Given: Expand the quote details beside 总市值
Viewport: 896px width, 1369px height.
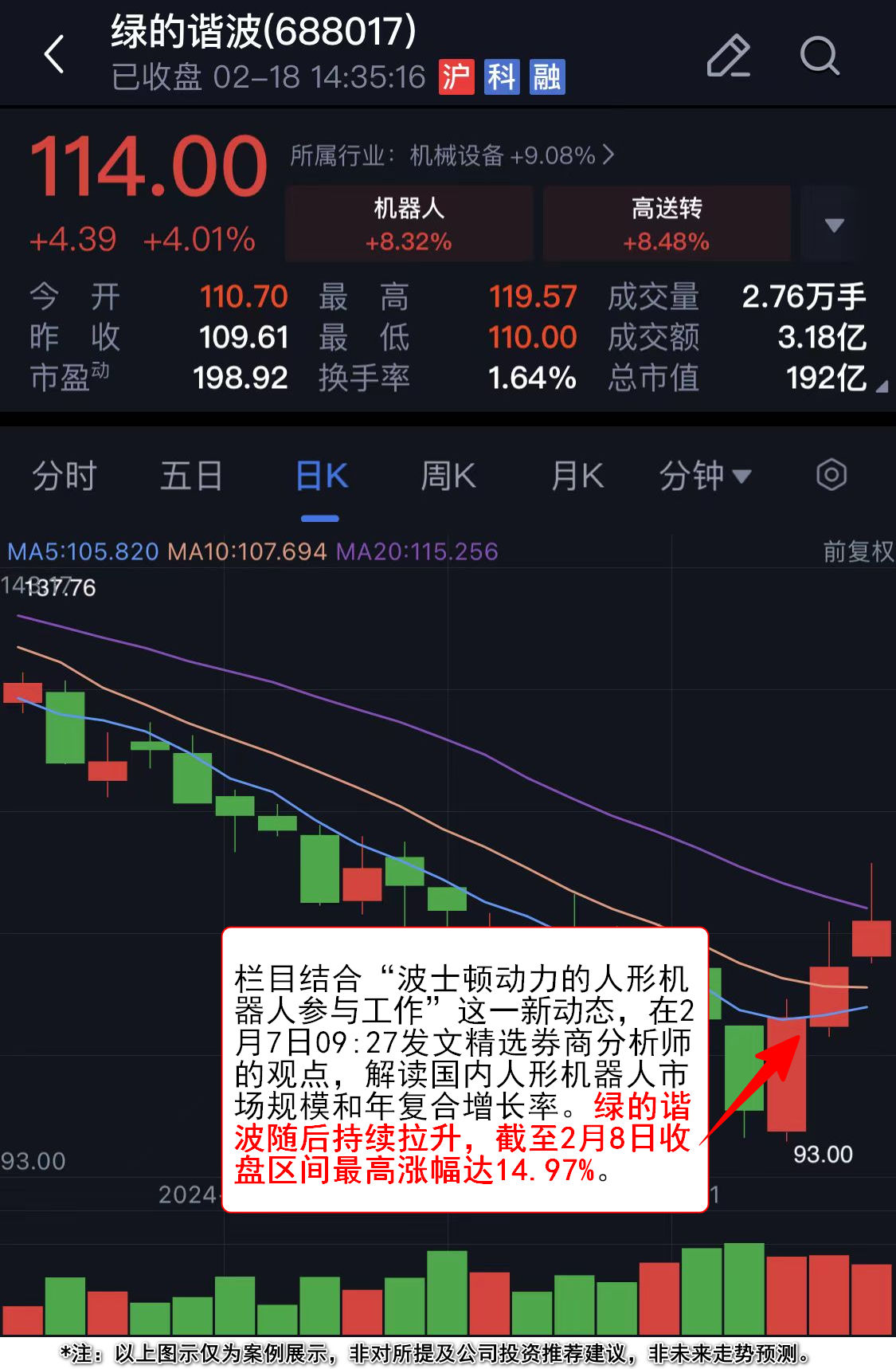Looking at the screenshot, I should pos(881,386).
